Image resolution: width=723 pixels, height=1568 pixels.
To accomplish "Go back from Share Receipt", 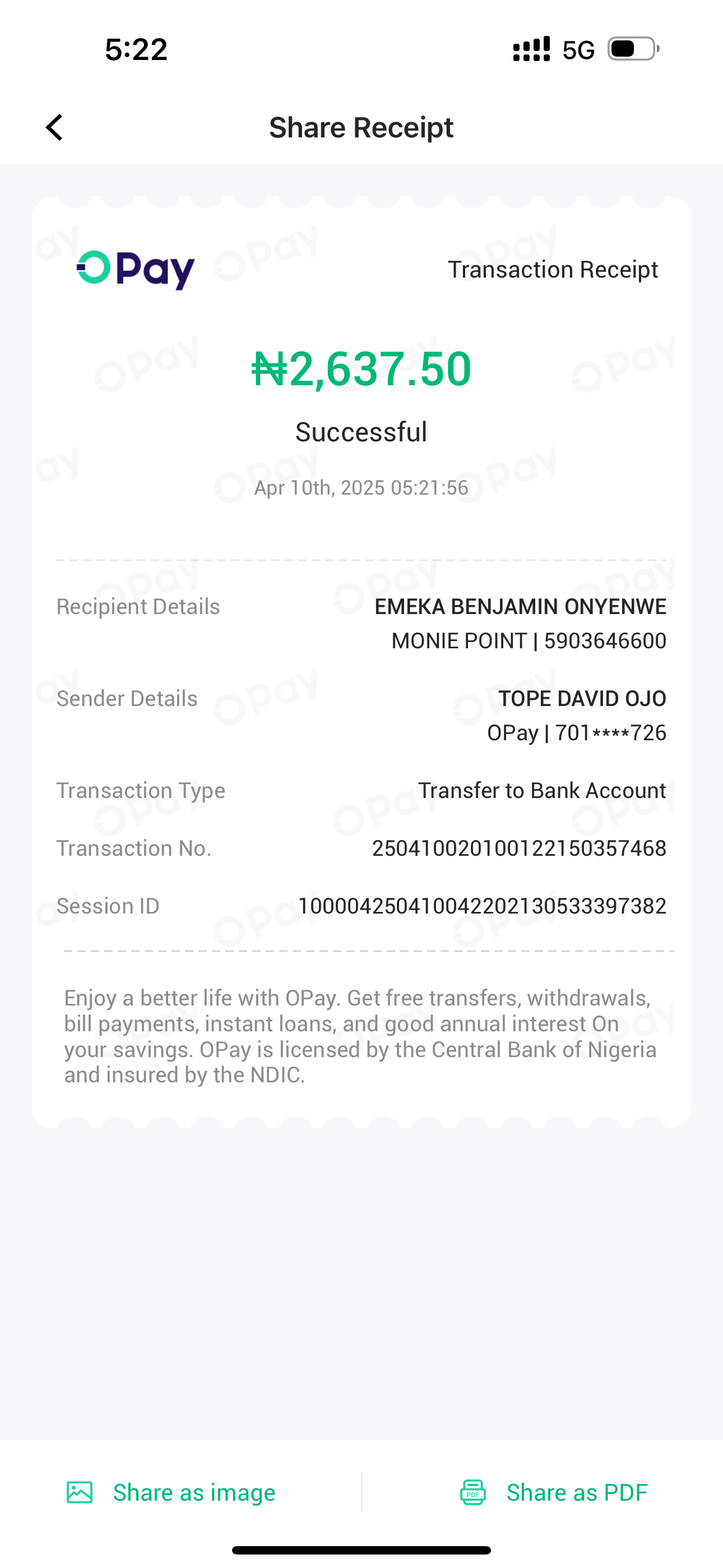I will coord(55,128).
